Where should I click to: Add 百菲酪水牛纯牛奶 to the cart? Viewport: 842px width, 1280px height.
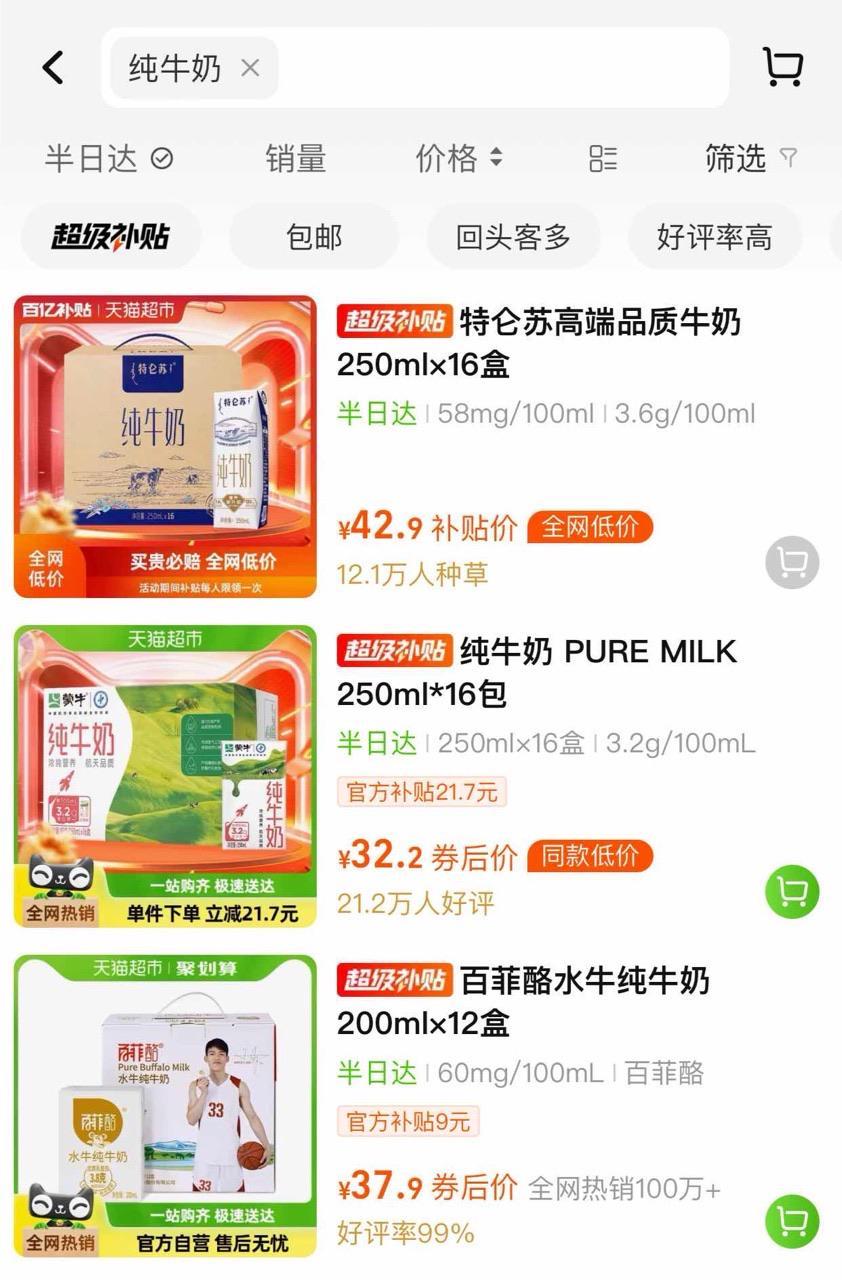click(x=792, y=1221)
